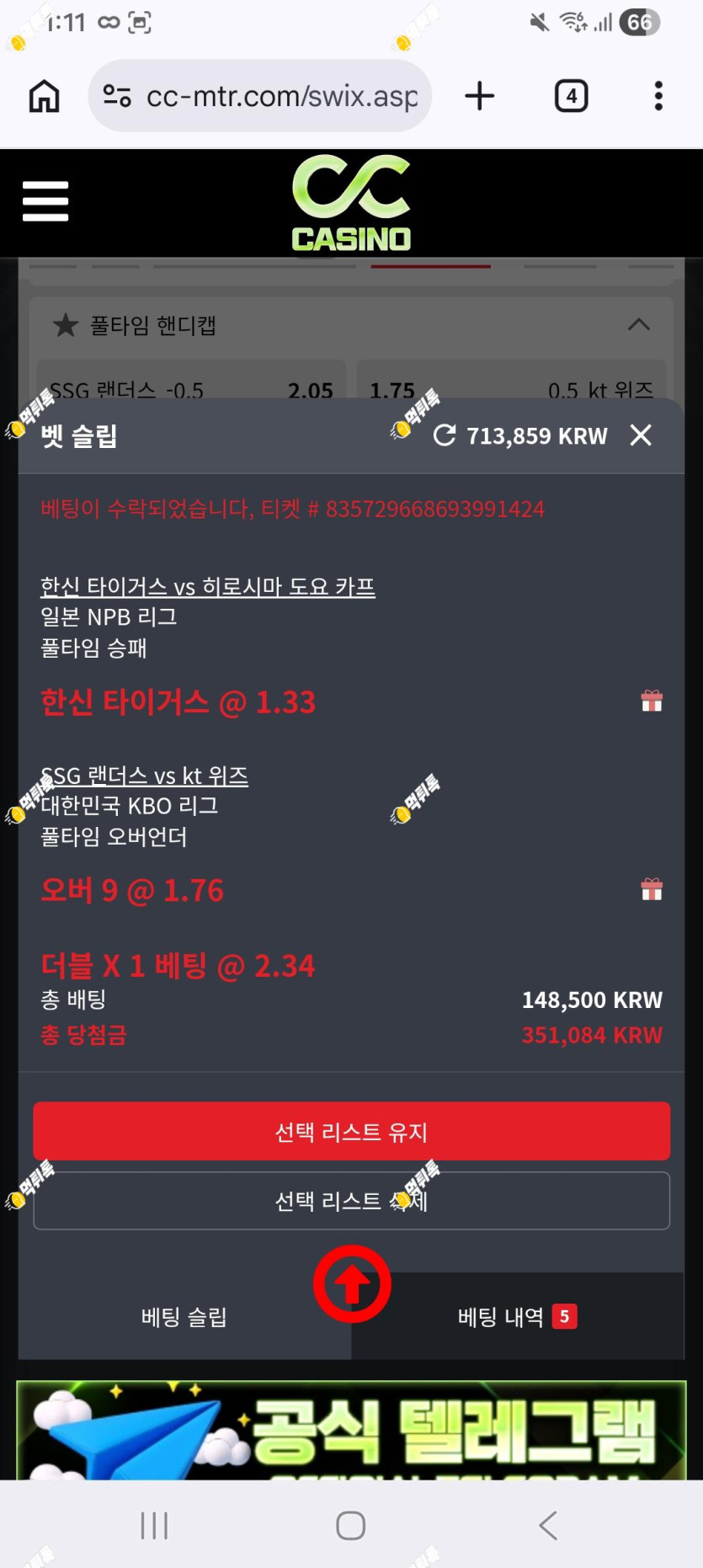Image resolution: width=703 pixels, height=1568 pixels.
Task: Collapse the 풀타임 핸디캡 section
Action: [x=639, y=324]
